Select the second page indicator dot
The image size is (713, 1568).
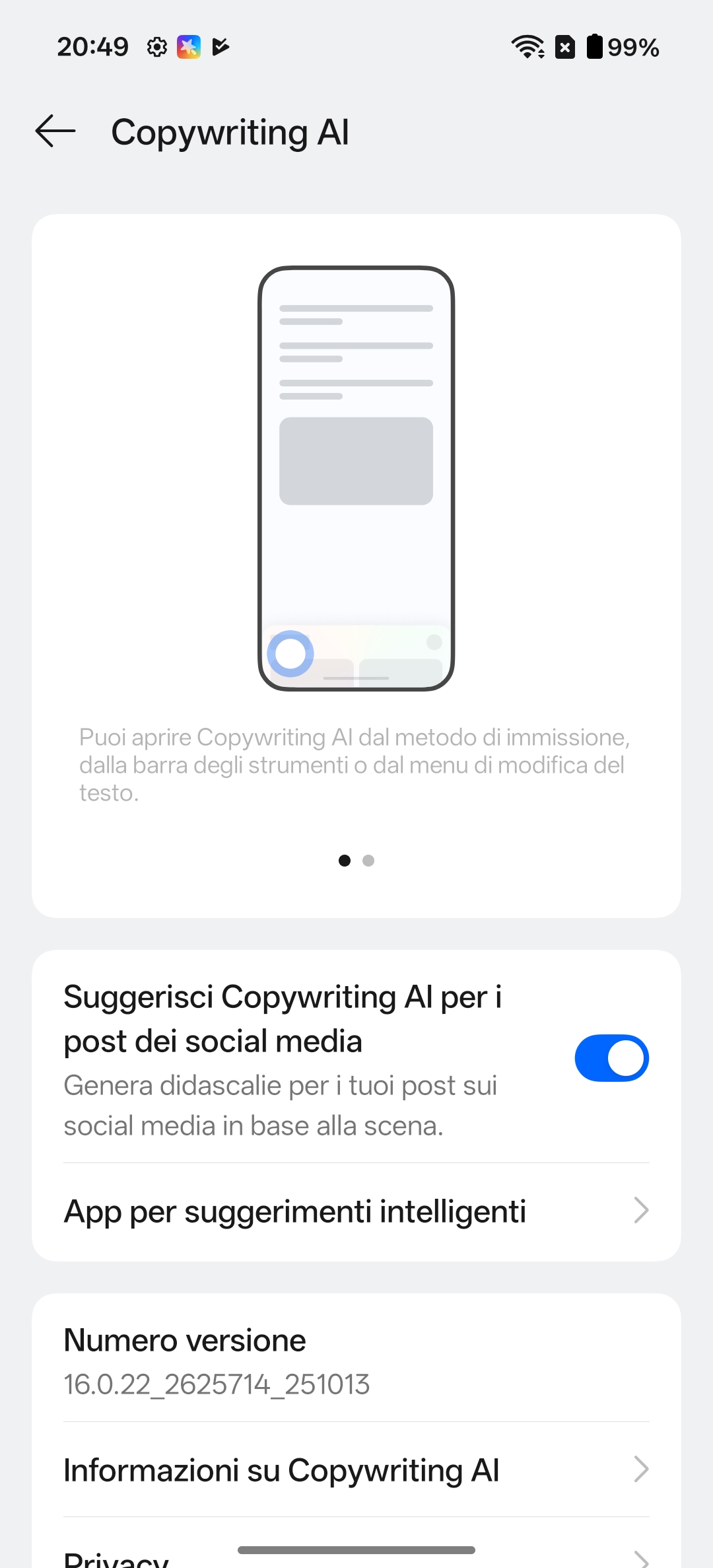tap(368, 861)
